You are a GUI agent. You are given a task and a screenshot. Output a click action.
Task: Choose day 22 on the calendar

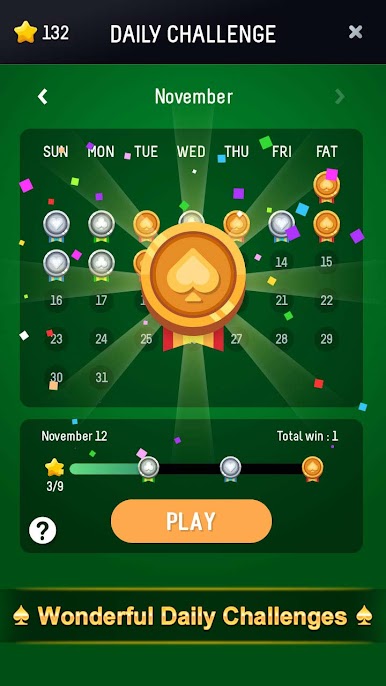326,301
